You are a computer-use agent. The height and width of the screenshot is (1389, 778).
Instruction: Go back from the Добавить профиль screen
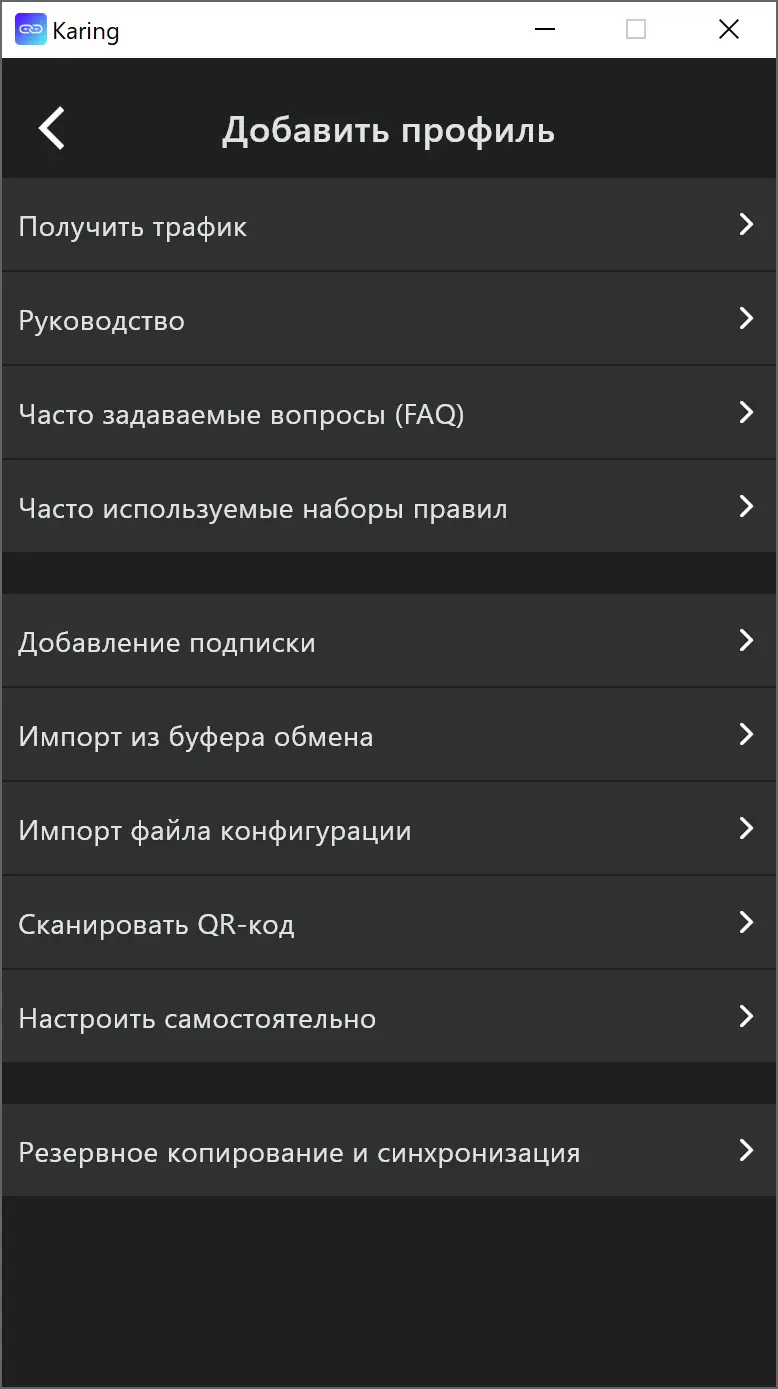52,129
